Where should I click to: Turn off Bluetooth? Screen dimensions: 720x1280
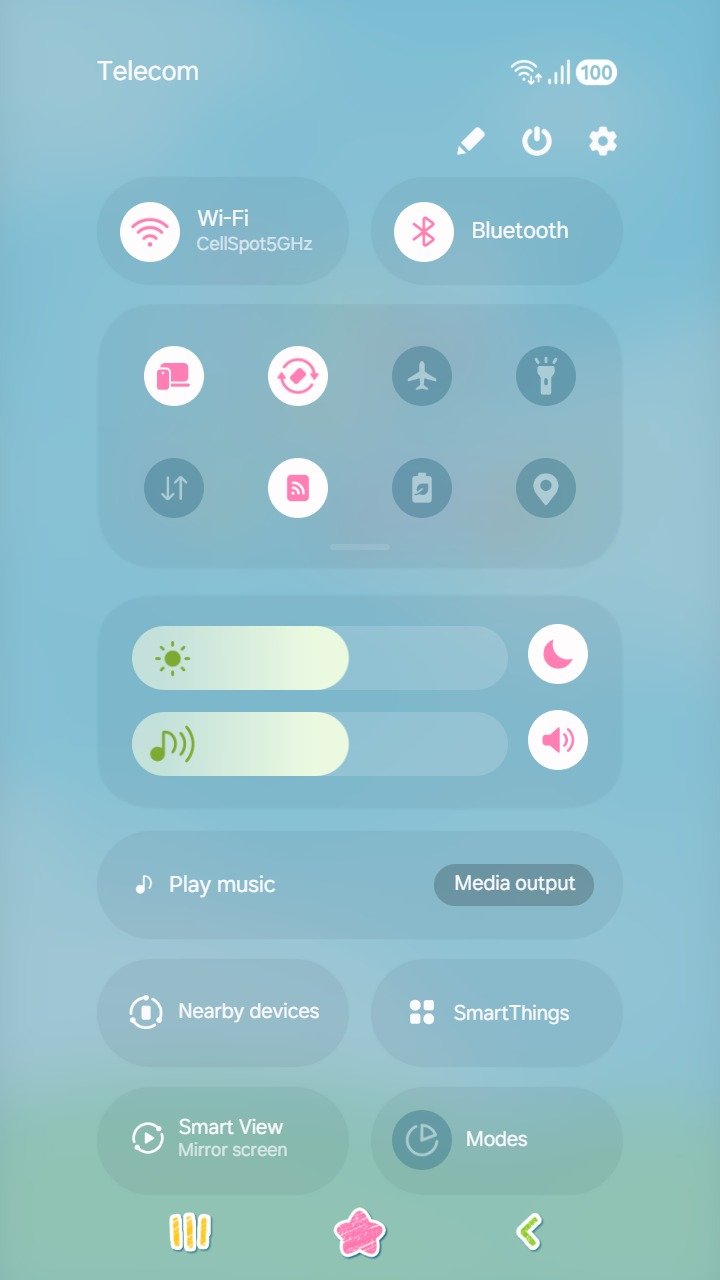(x=424, y=231)
